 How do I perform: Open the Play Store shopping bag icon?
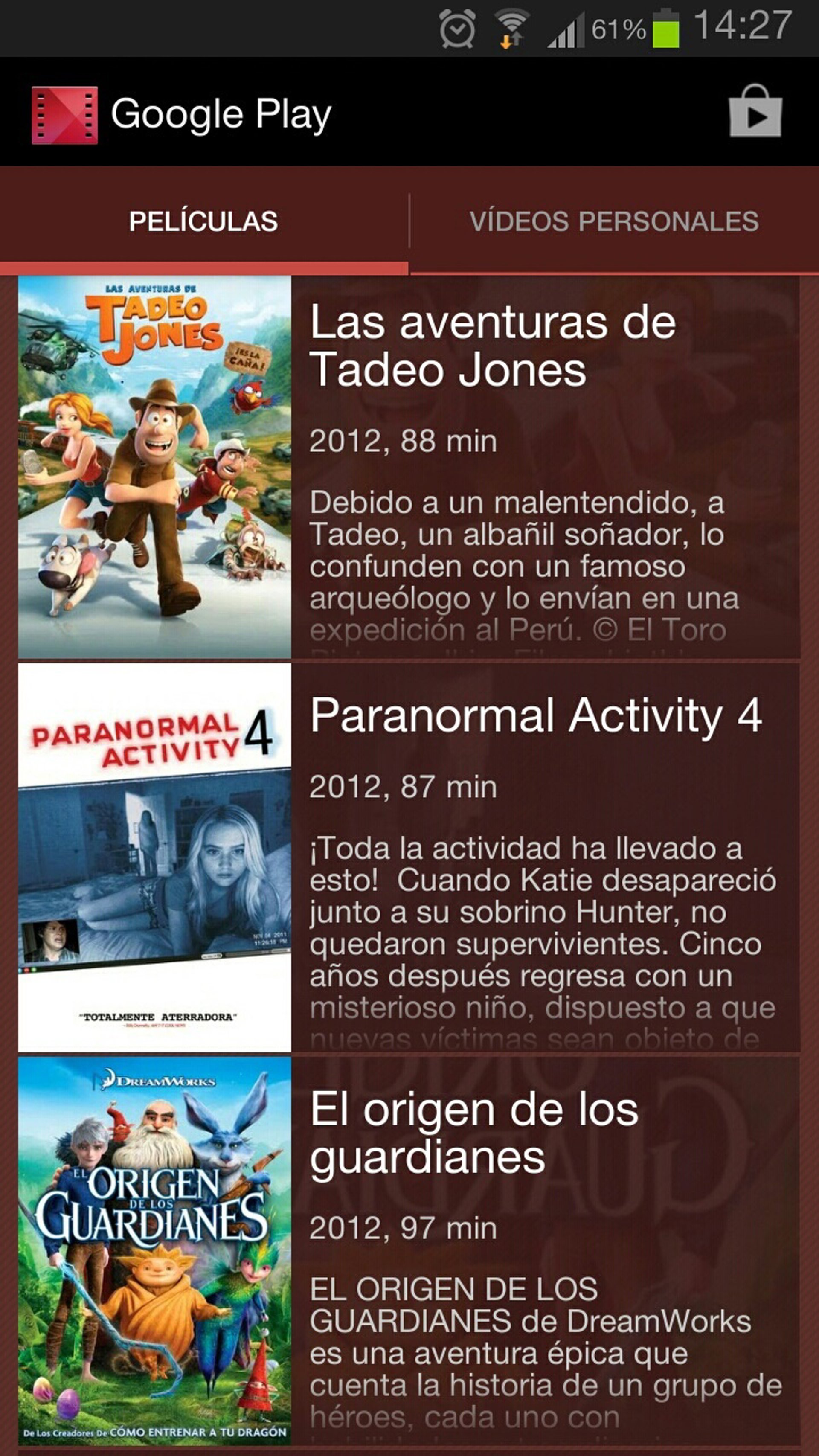(x=755, y=111)
